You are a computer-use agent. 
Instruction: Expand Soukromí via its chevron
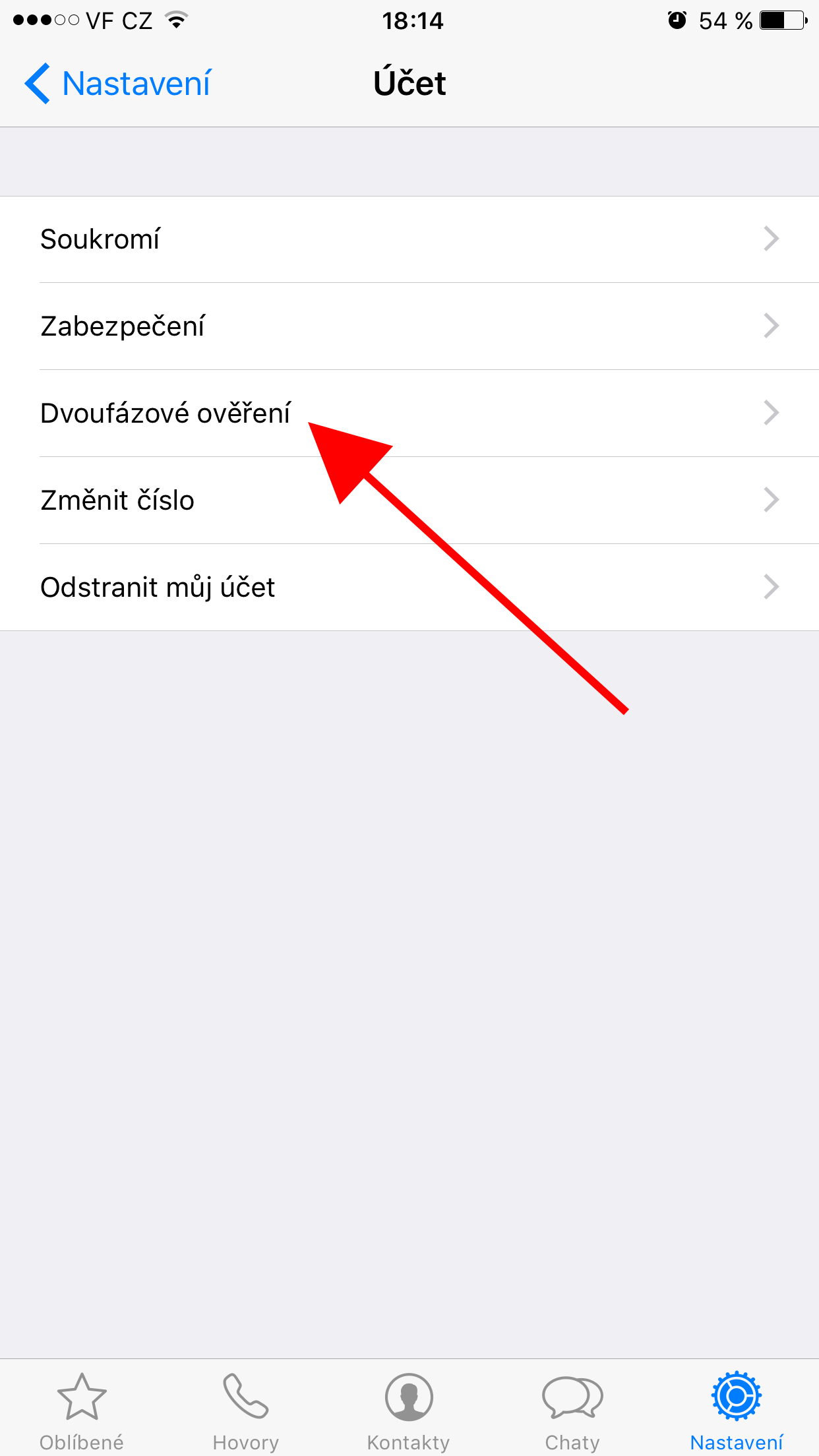(772, 239)
